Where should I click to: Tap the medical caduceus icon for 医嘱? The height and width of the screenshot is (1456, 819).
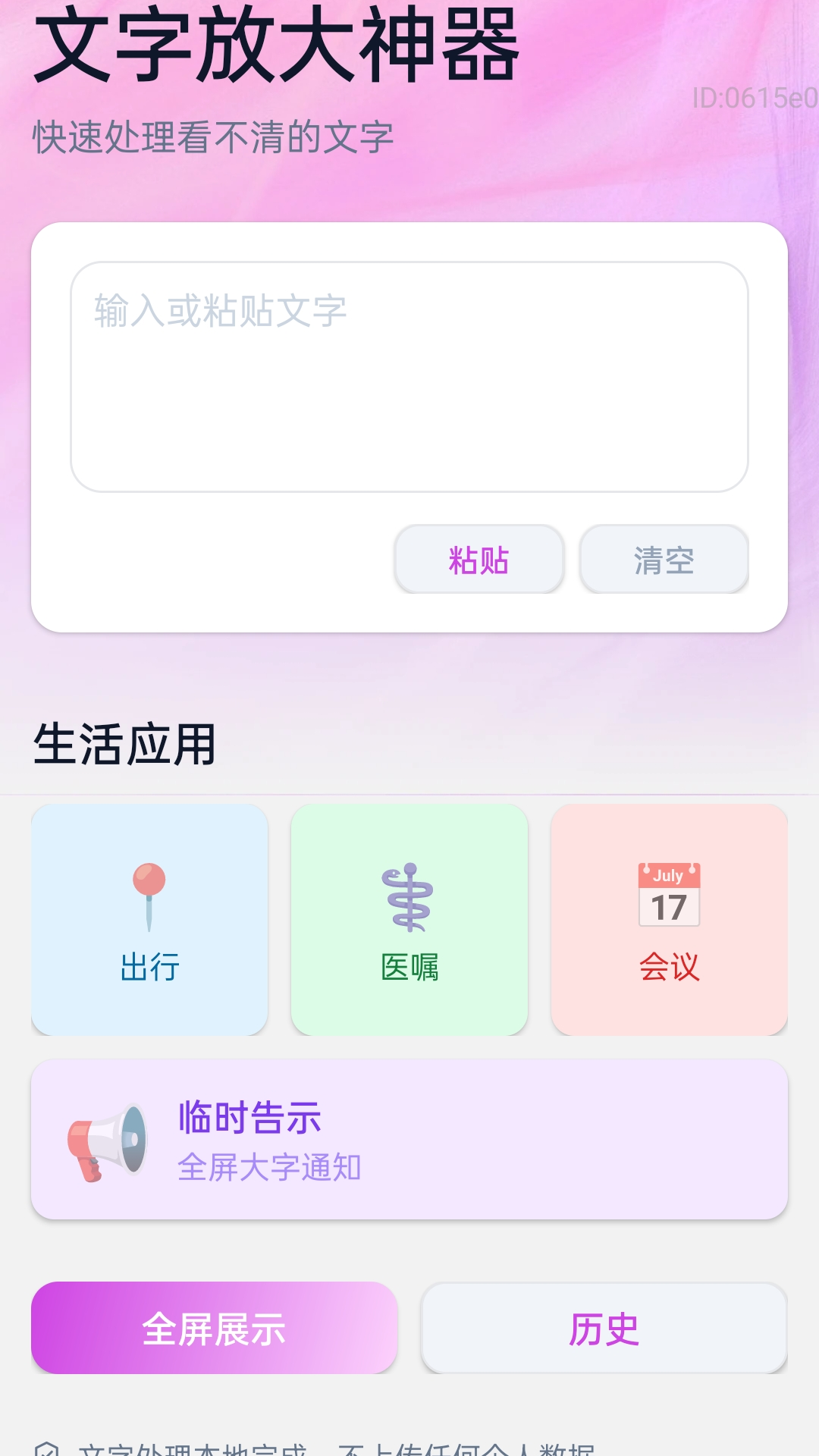pos(409,899)
